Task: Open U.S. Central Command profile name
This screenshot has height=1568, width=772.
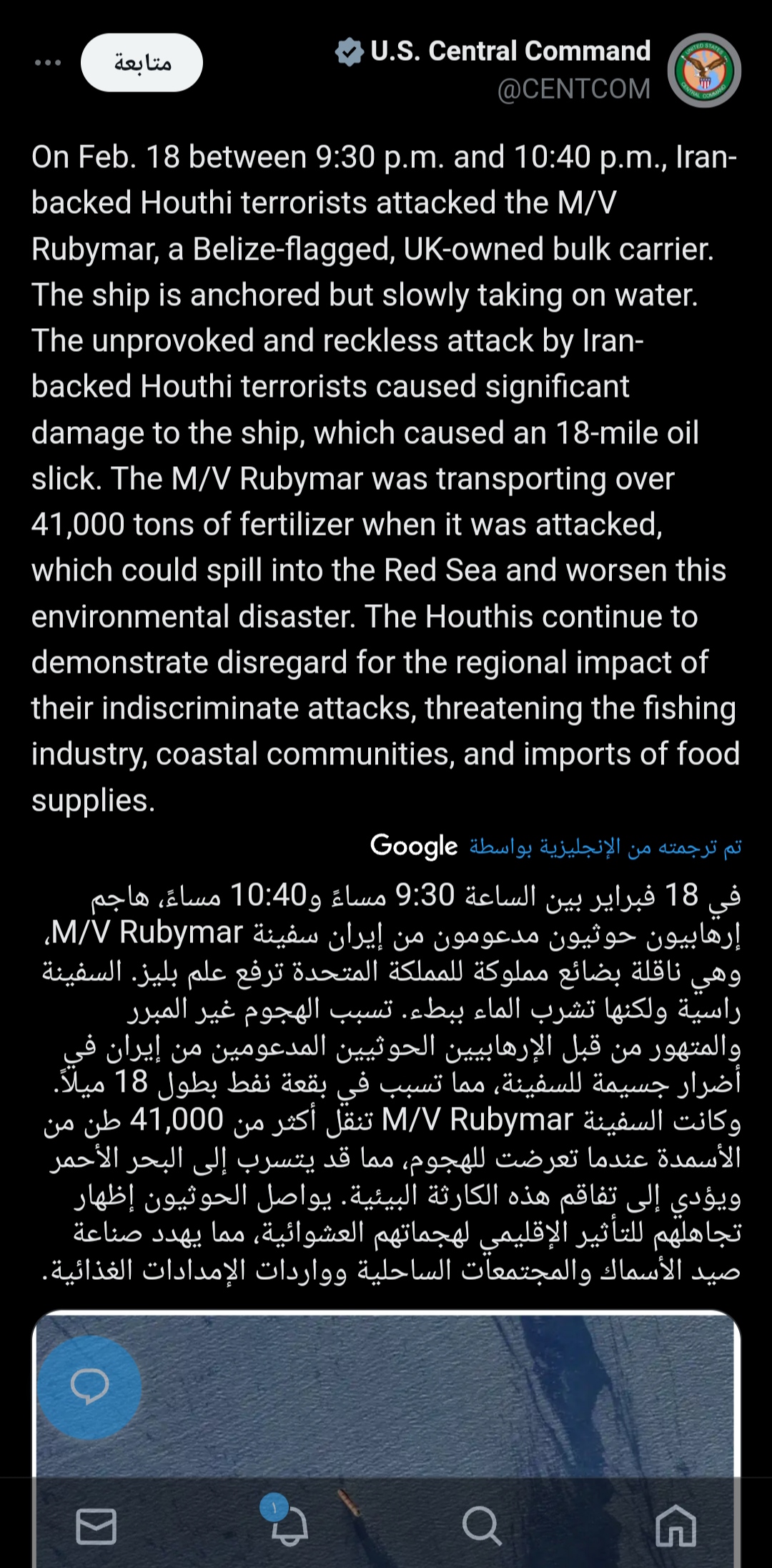Action: pyautogui.click(x=510, y=51)
